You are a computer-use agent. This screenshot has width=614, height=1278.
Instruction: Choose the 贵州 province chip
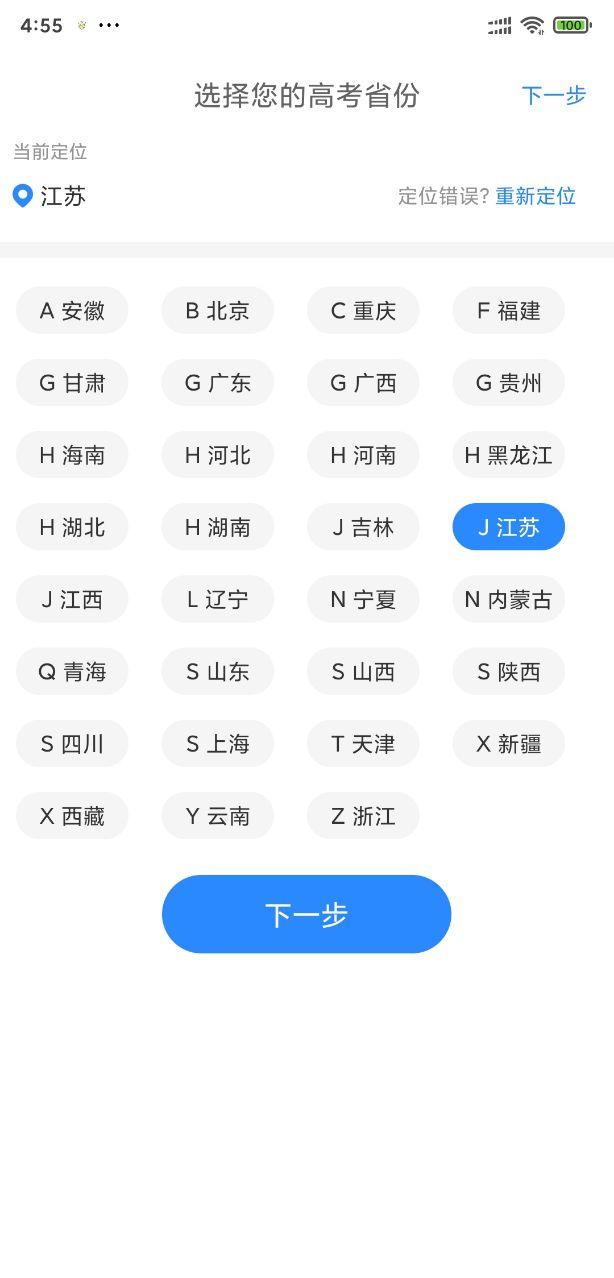tap(508, 383)
